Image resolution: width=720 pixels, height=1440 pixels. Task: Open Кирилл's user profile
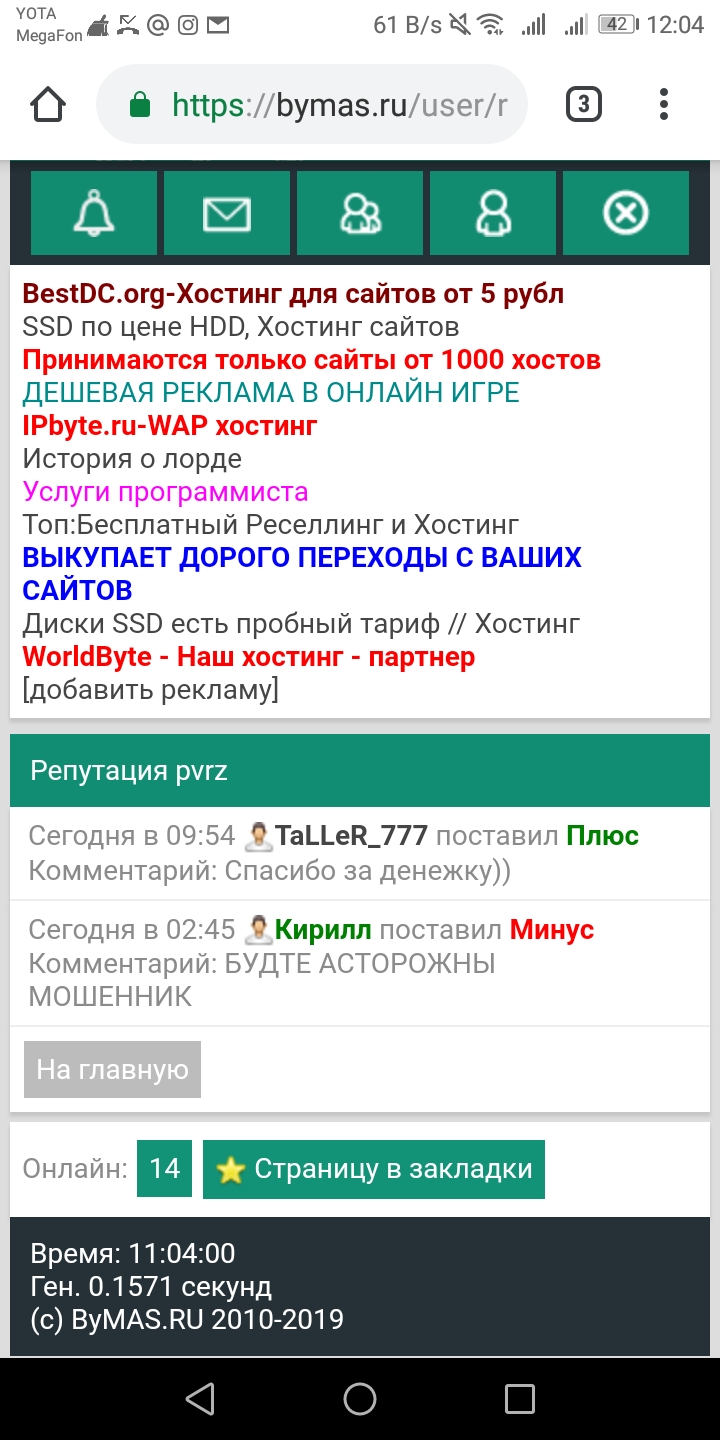(x=322, y=930)
